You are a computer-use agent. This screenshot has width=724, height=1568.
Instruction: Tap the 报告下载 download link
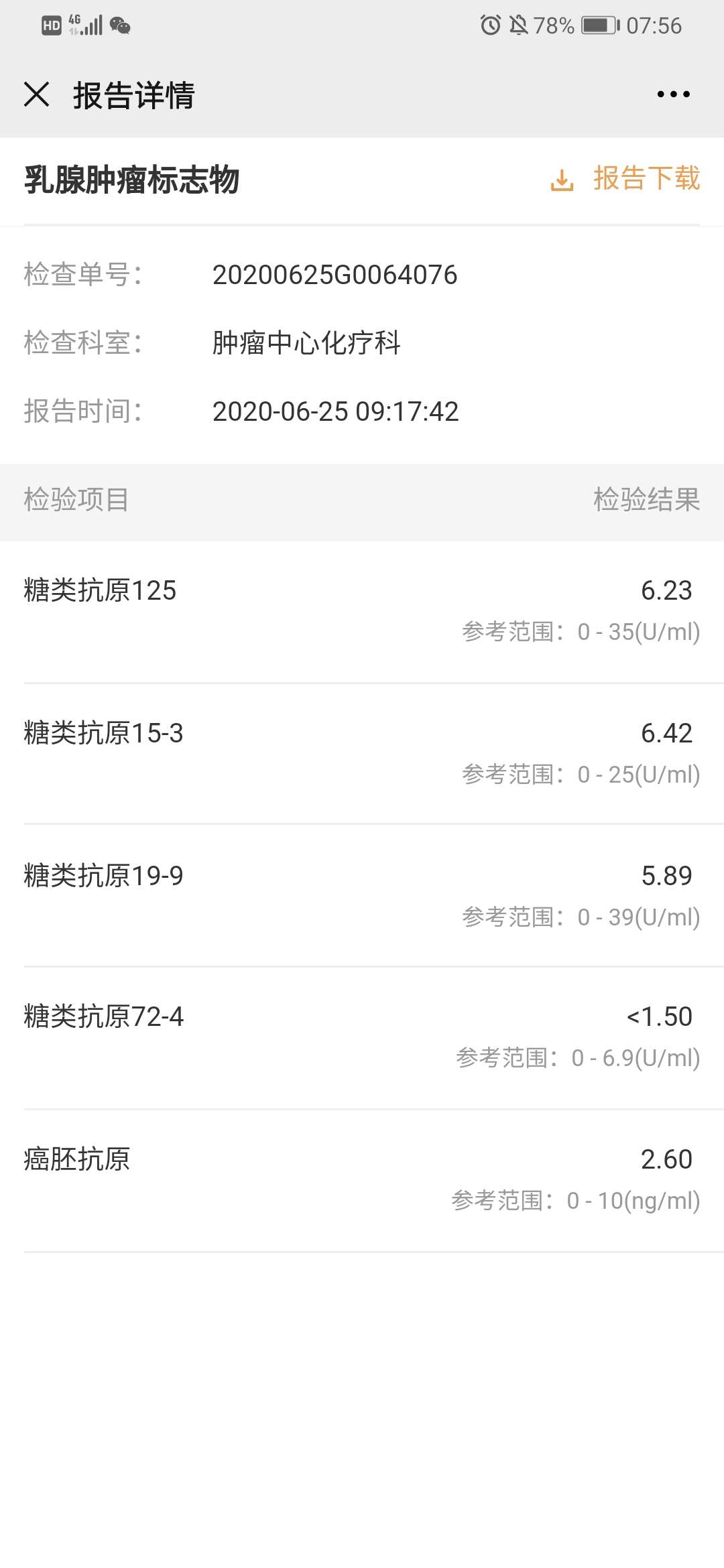[x=646, y=179]
